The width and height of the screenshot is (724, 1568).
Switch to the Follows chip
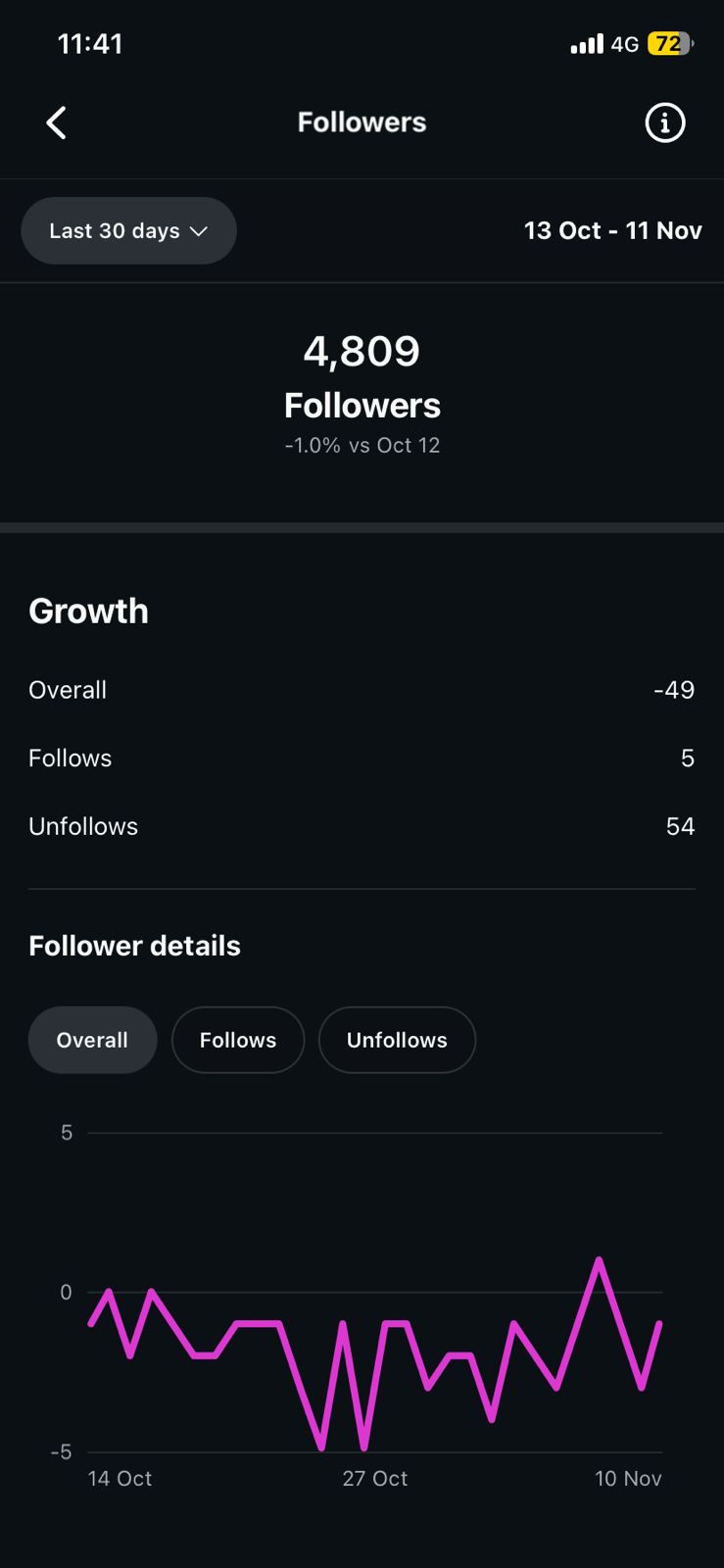point(238,1040)
